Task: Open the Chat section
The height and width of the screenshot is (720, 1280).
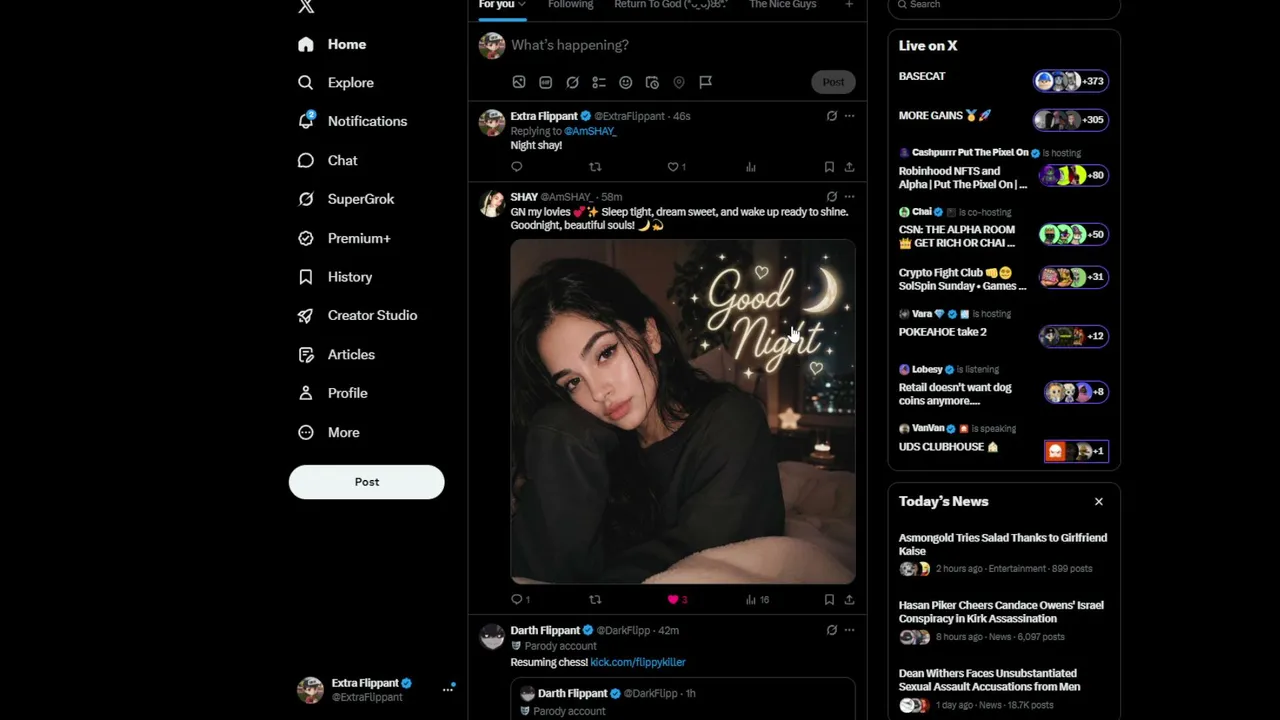Action: 328,160
